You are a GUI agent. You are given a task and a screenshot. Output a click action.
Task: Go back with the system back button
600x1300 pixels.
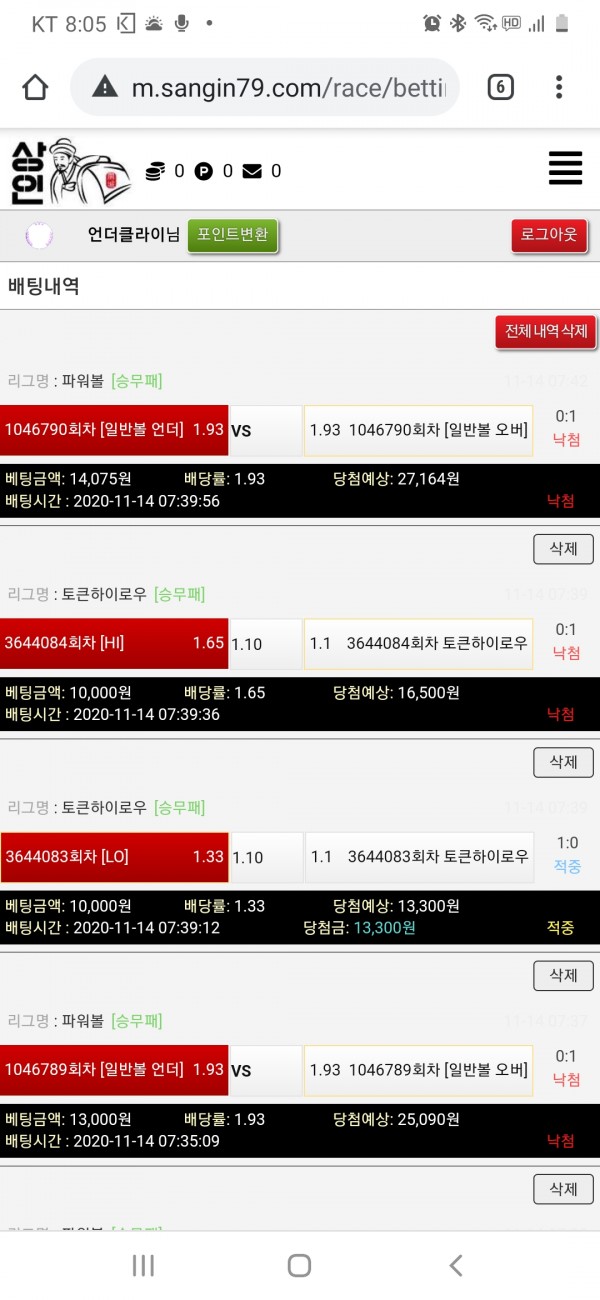455,1266
